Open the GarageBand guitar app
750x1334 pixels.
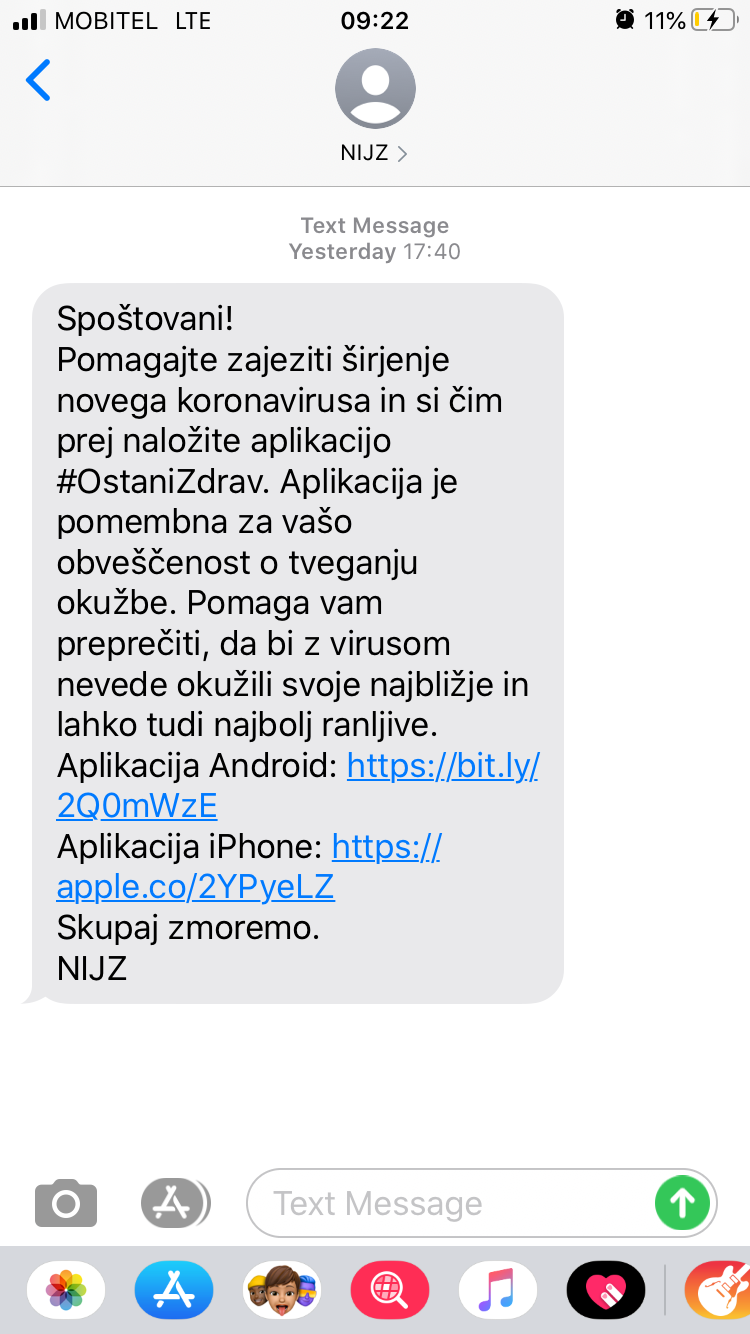[718, 1291]
